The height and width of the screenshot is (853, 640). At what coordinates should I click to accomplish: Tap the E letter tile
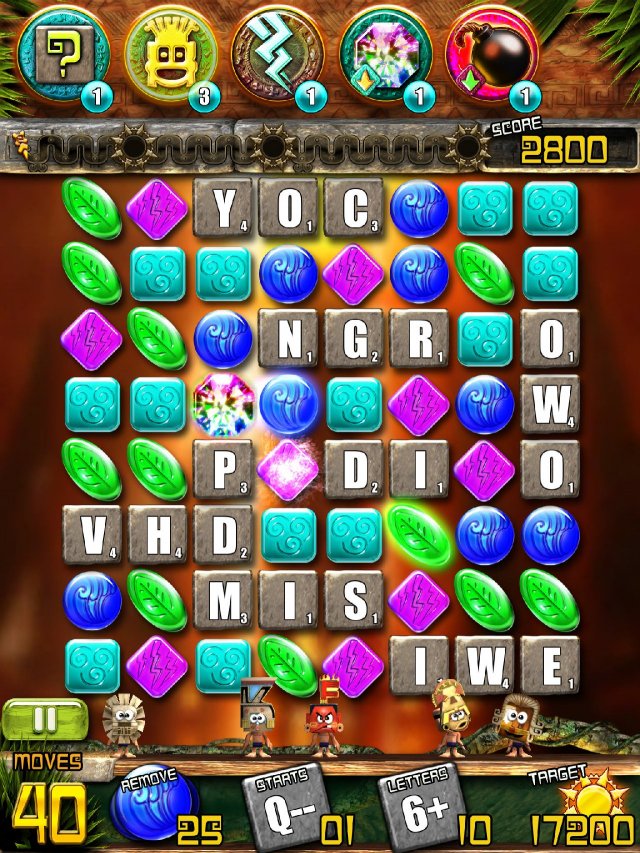point(549,665)
